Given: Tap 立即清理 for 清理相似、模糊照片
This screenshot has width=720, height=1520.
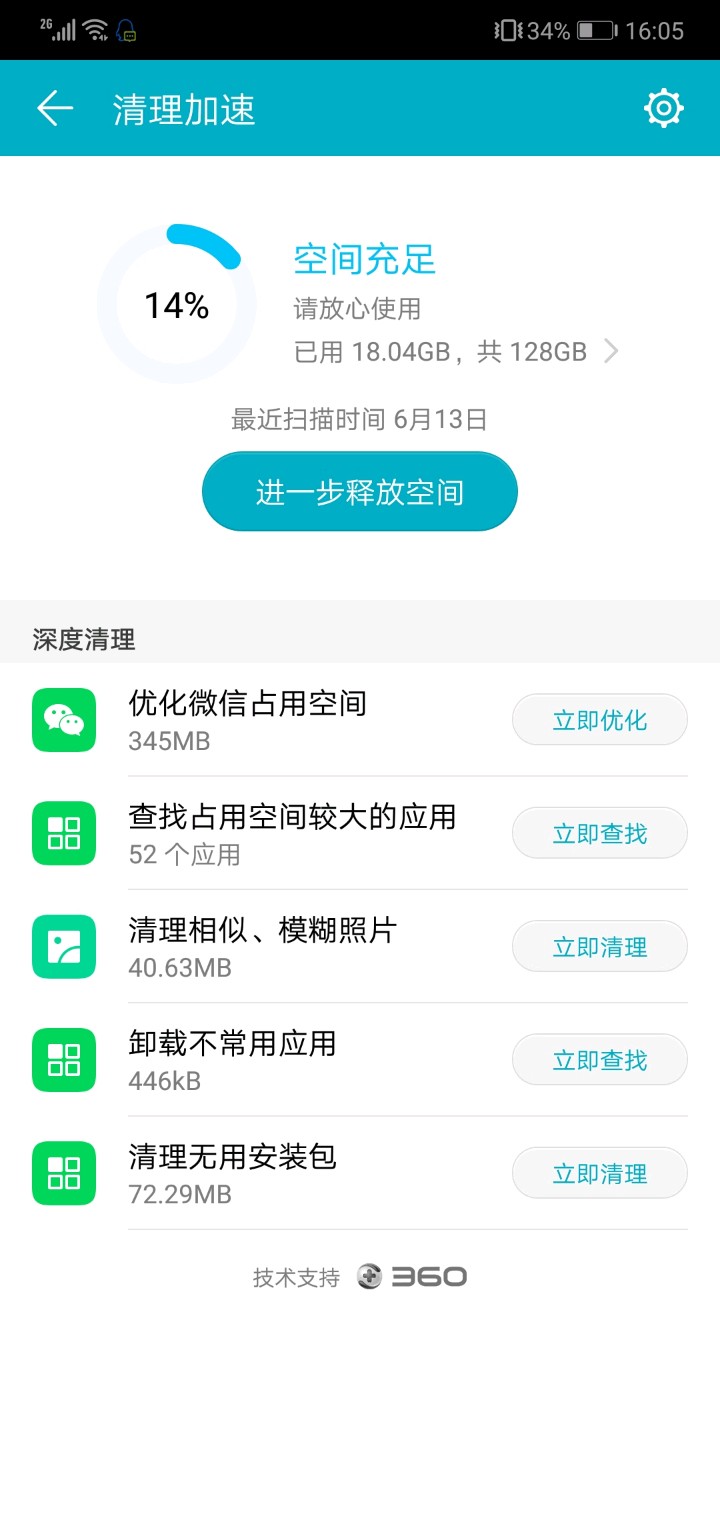Looking at the screenshot, I should 599,947.
